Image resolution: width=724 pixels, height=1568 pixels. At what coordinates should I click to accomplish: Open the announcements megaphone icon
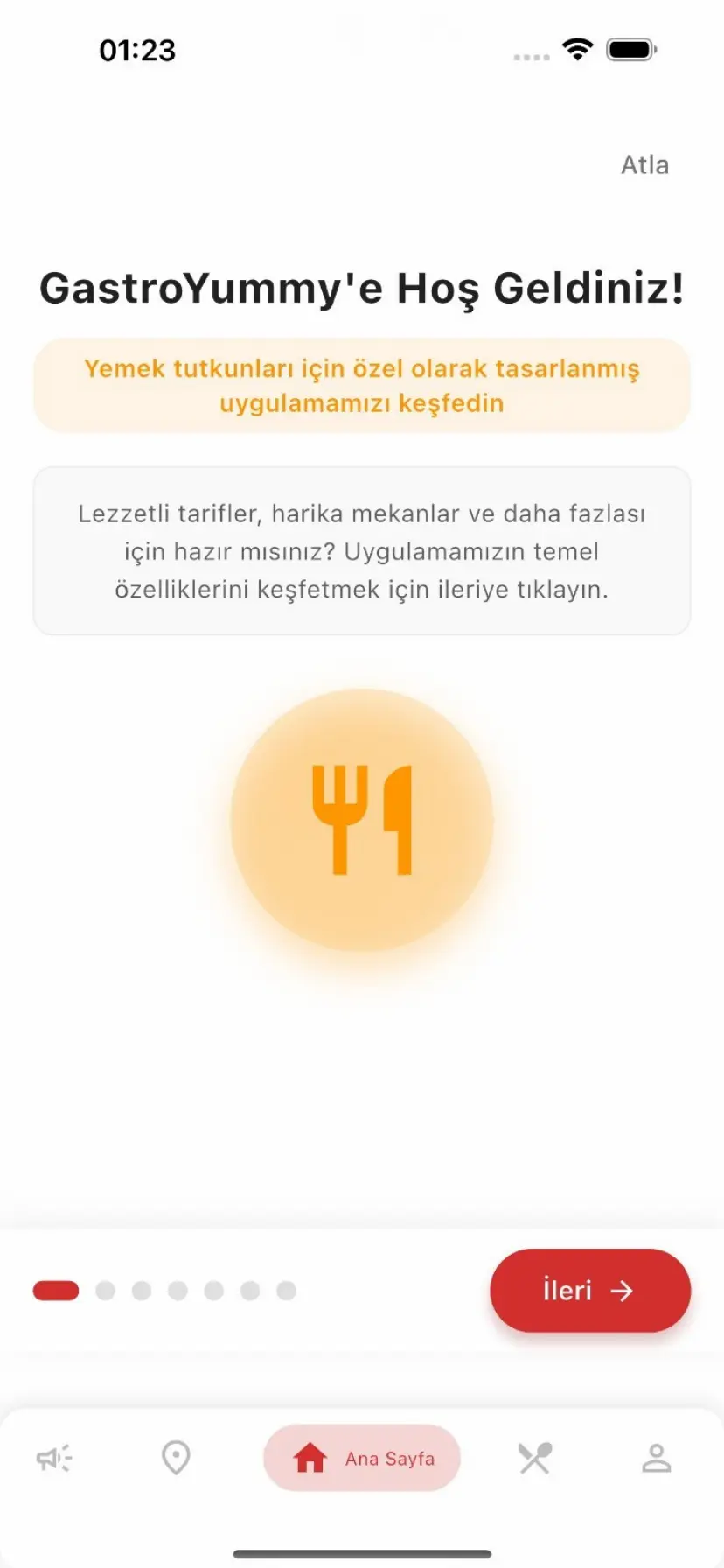[52, 1458]
